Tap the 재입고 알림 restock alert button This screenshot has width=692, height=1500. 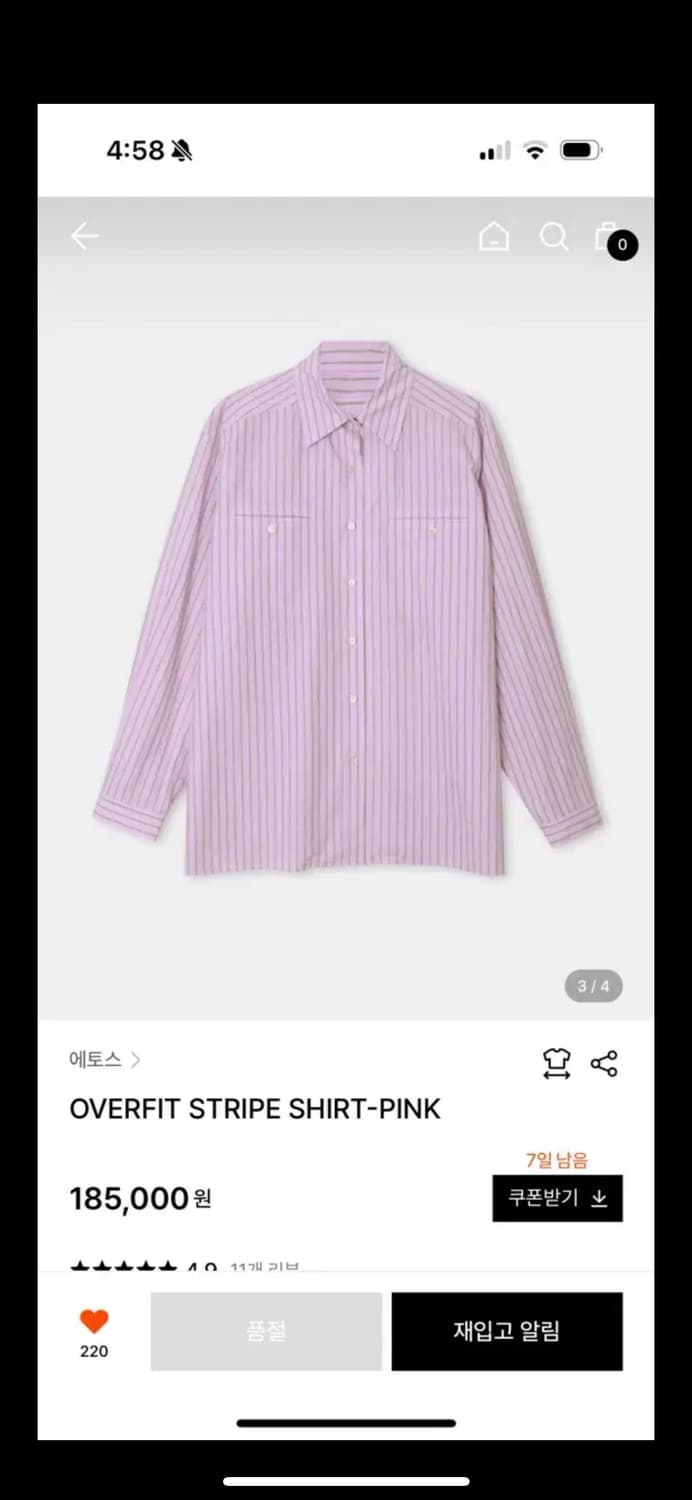506,1331
